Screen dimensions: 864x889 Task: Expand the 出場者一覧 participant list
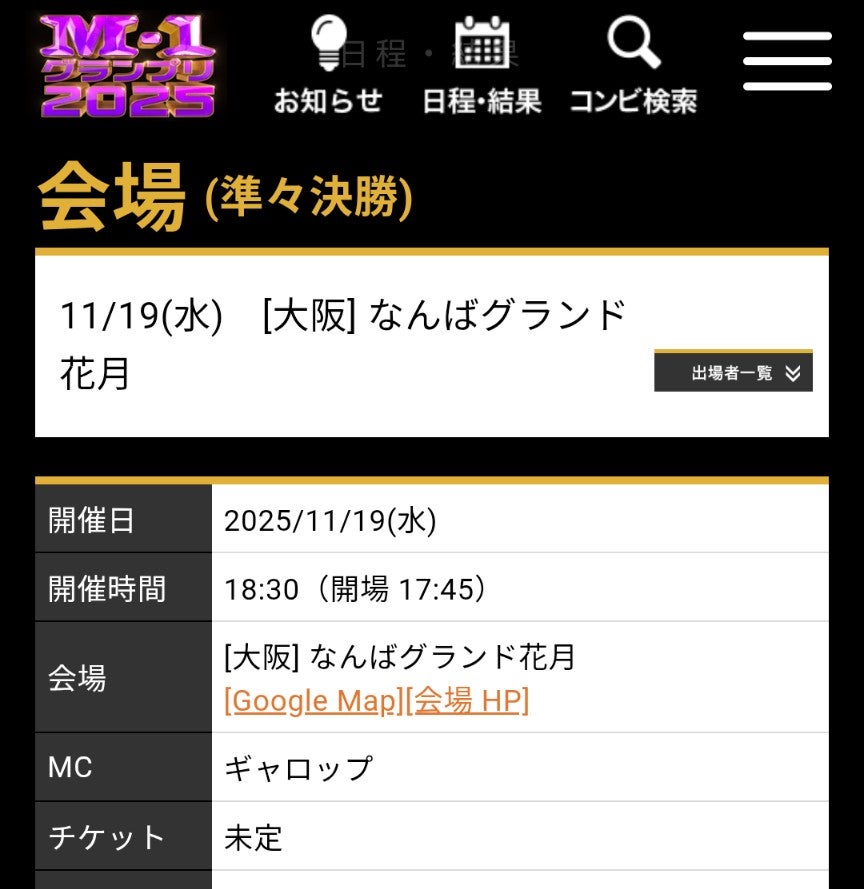[733, 373]
